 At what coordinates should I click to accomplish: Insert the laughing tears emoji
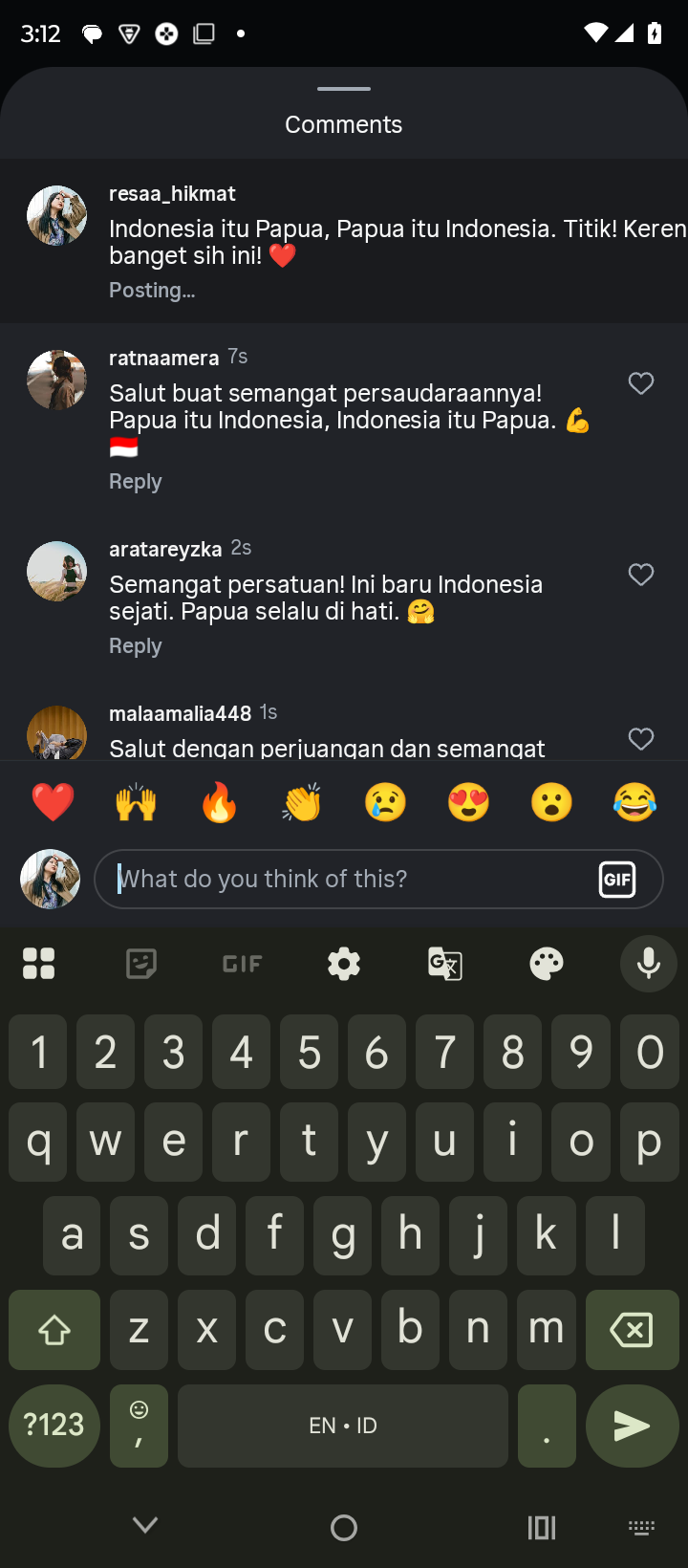click(634, 802)
